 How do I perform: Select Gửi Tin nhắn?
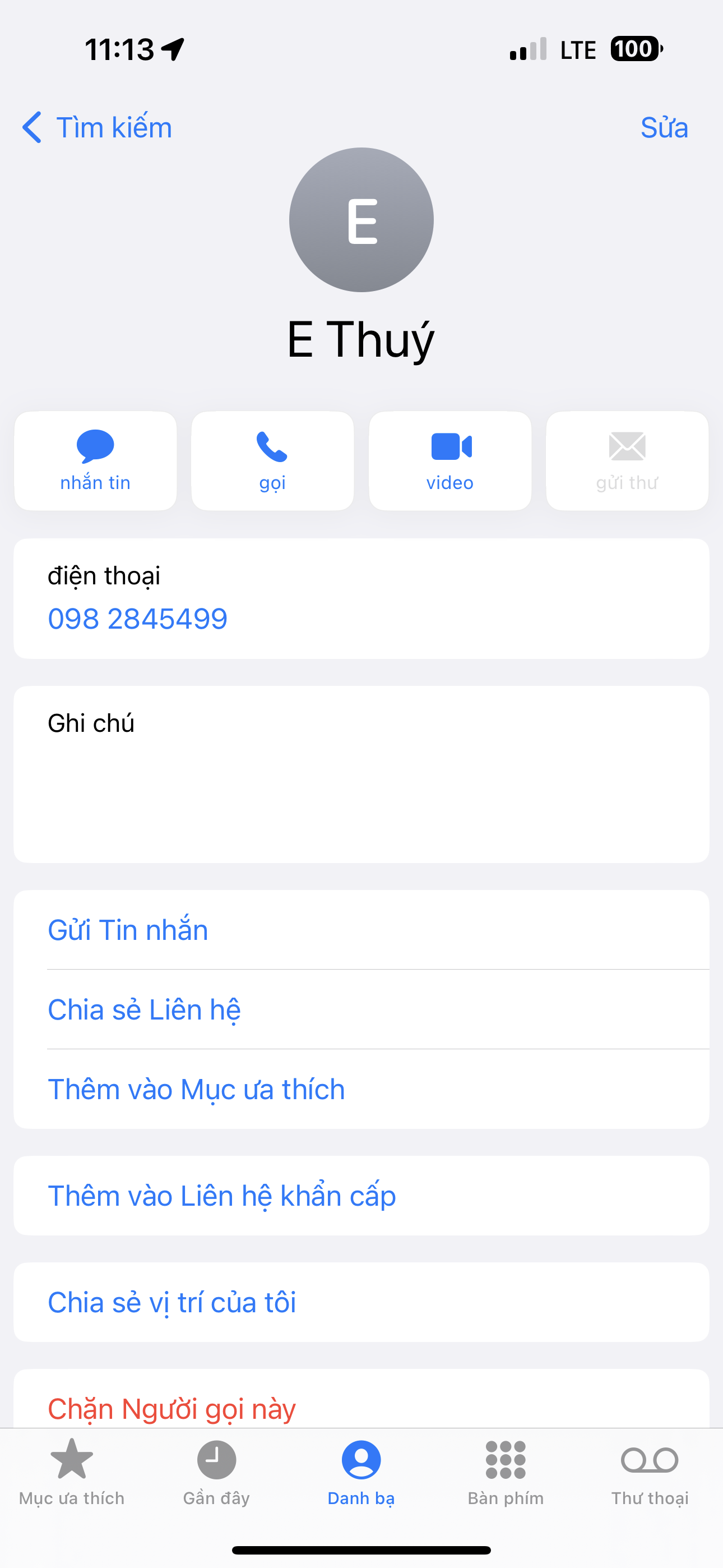pos(128,930)
